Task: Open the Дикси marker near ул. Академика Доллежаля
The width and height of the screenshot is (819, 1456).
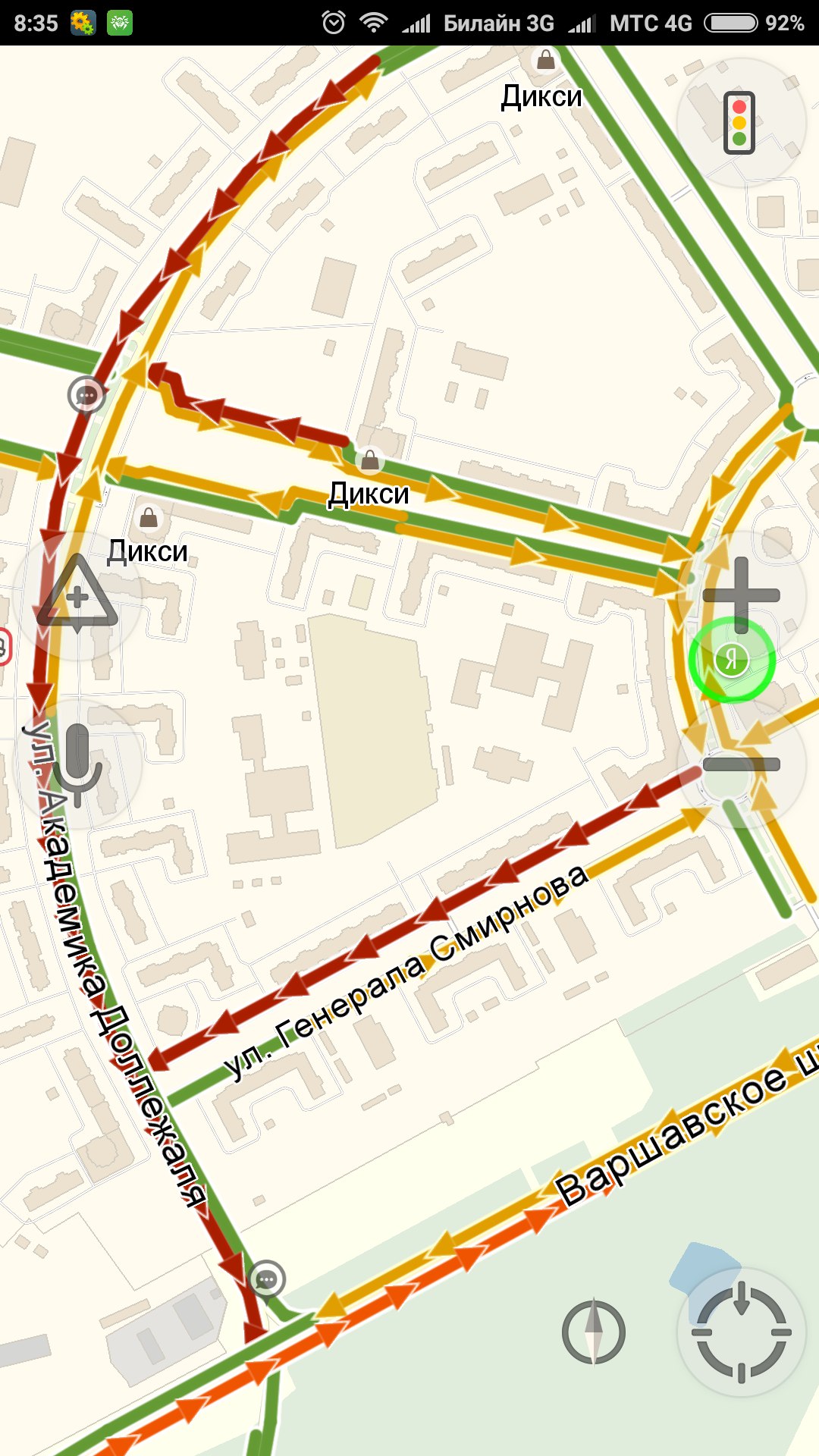Action: coord(149,518)
